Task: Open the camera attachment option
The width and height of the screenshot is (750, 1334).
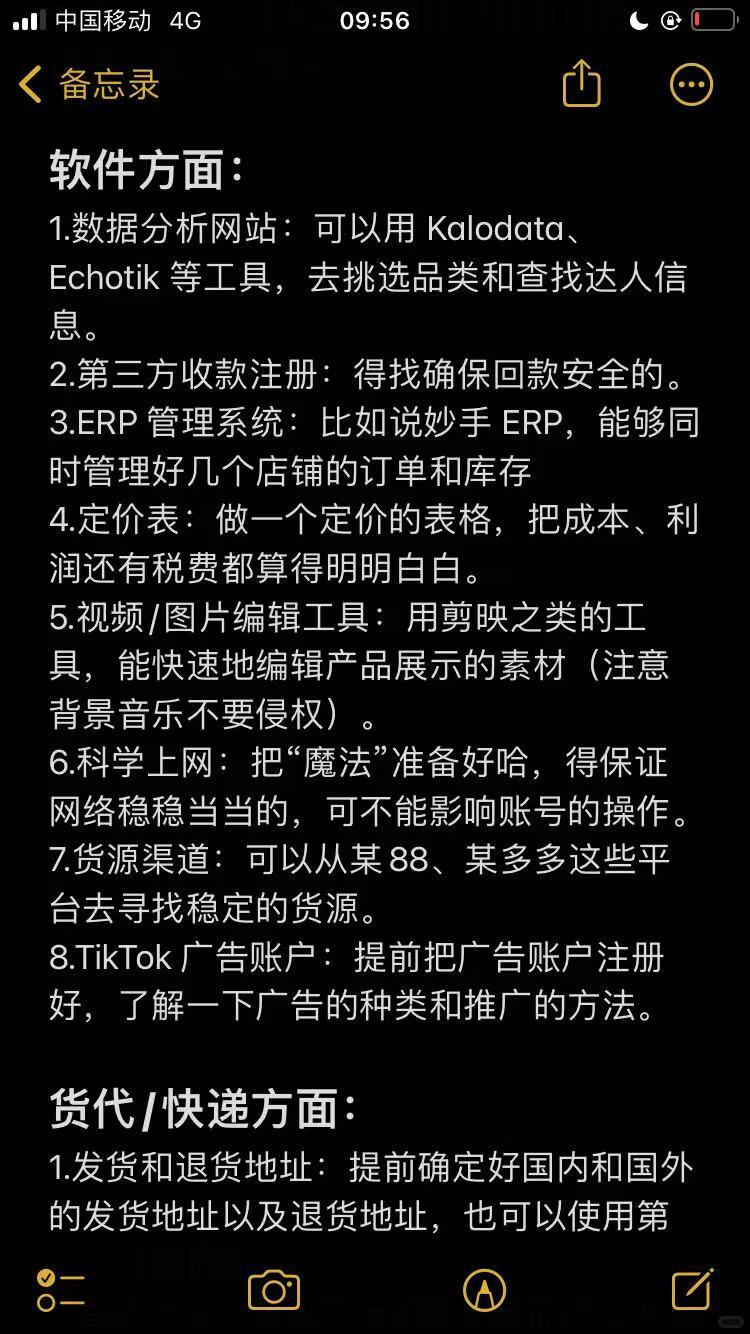Action: [x=273, y=1290]
